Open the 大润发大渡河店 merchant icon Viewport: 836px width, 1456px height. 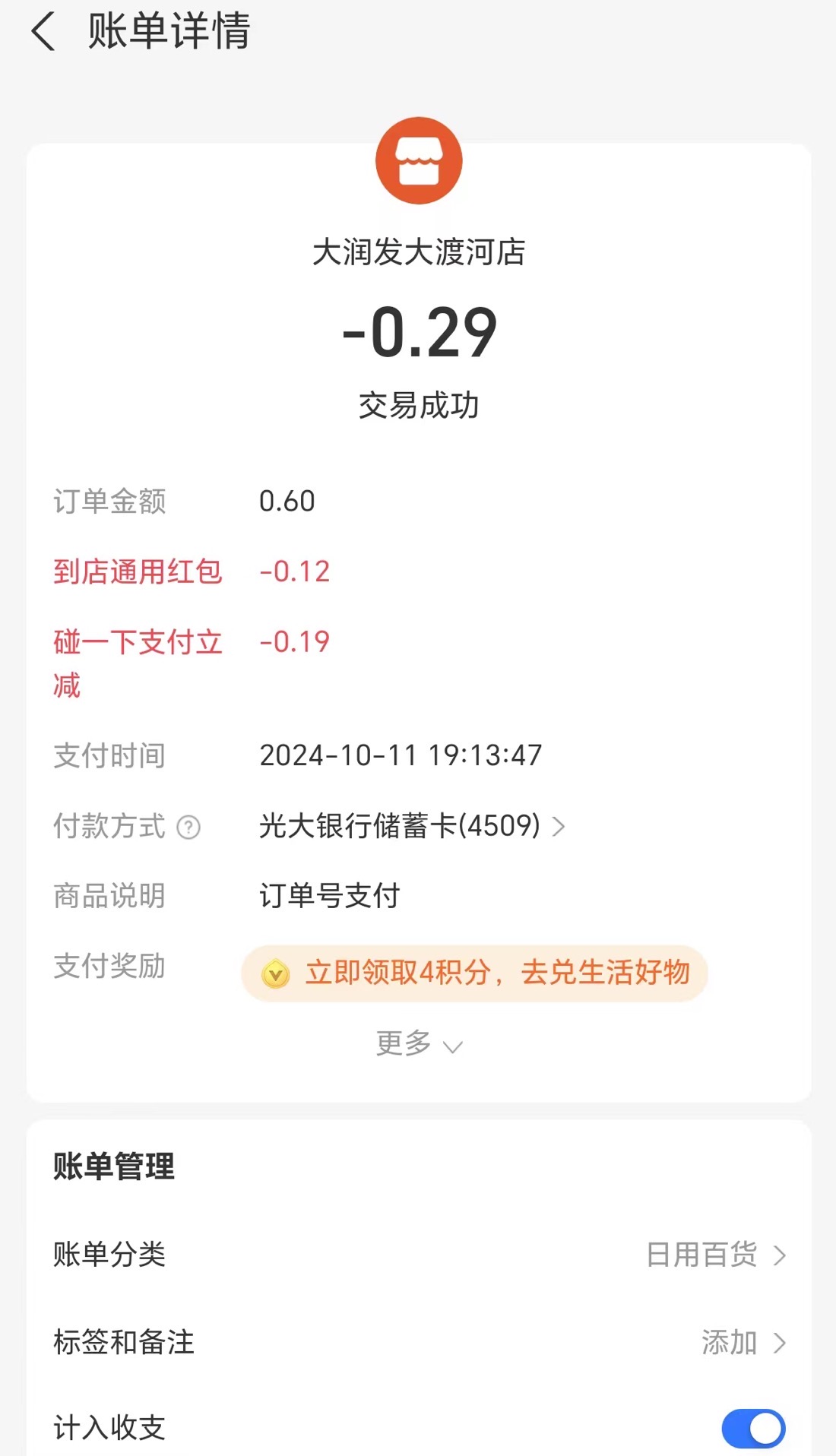[x=419, y=160]
